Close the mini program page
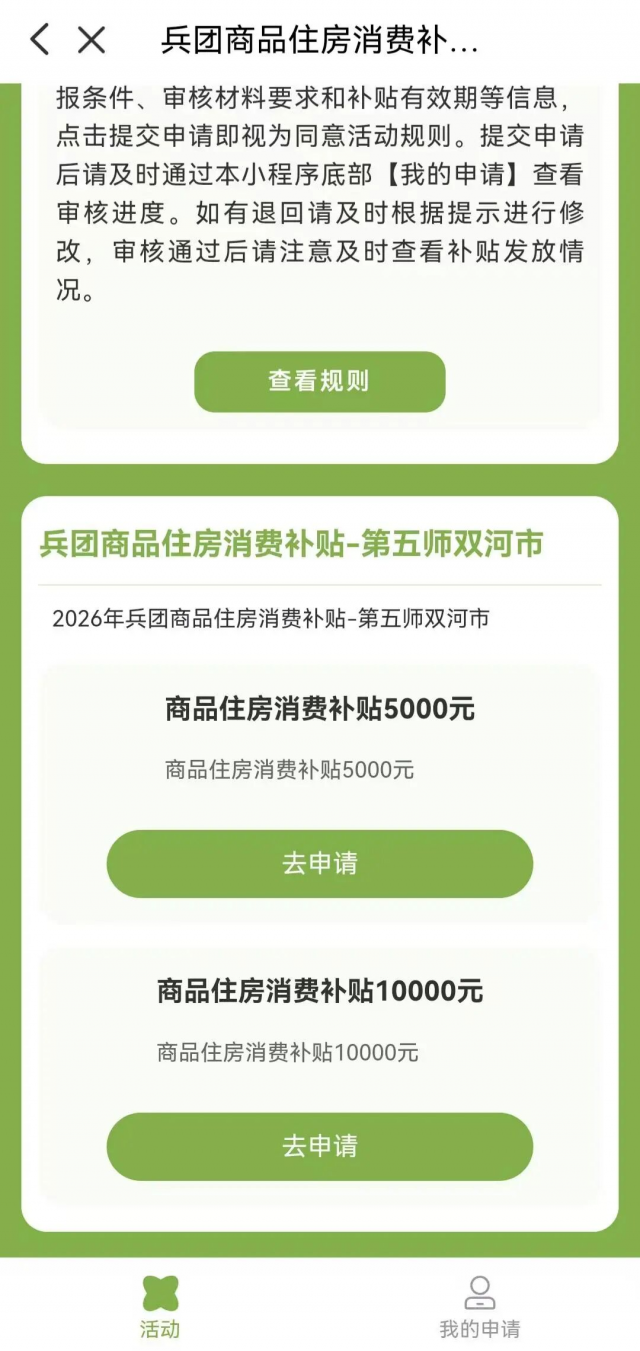The width and height of the screenshot is (640, 1351). 92,40
